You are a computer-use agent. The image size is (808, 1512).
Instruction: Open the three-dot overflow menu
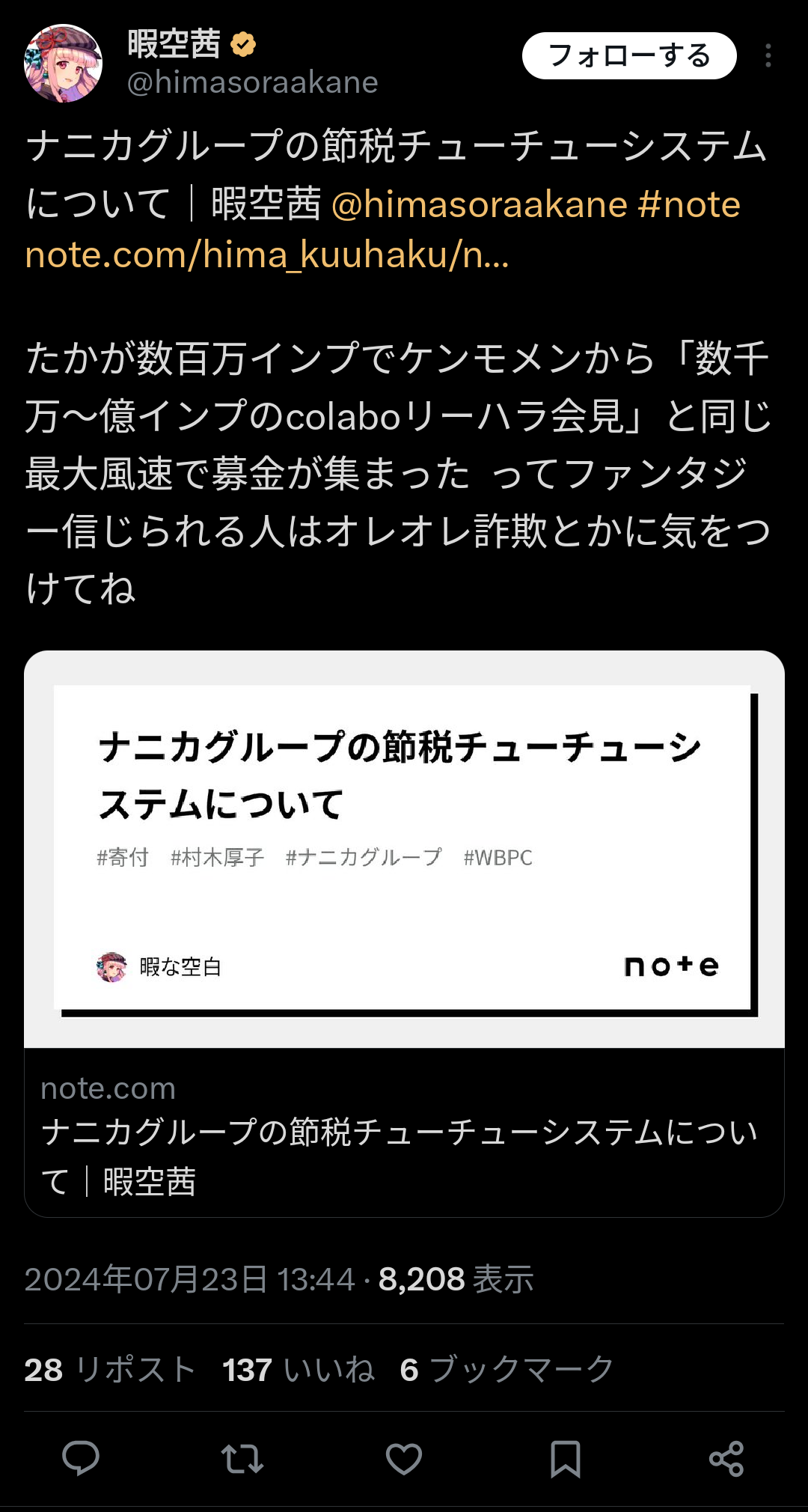click(768, 56)
